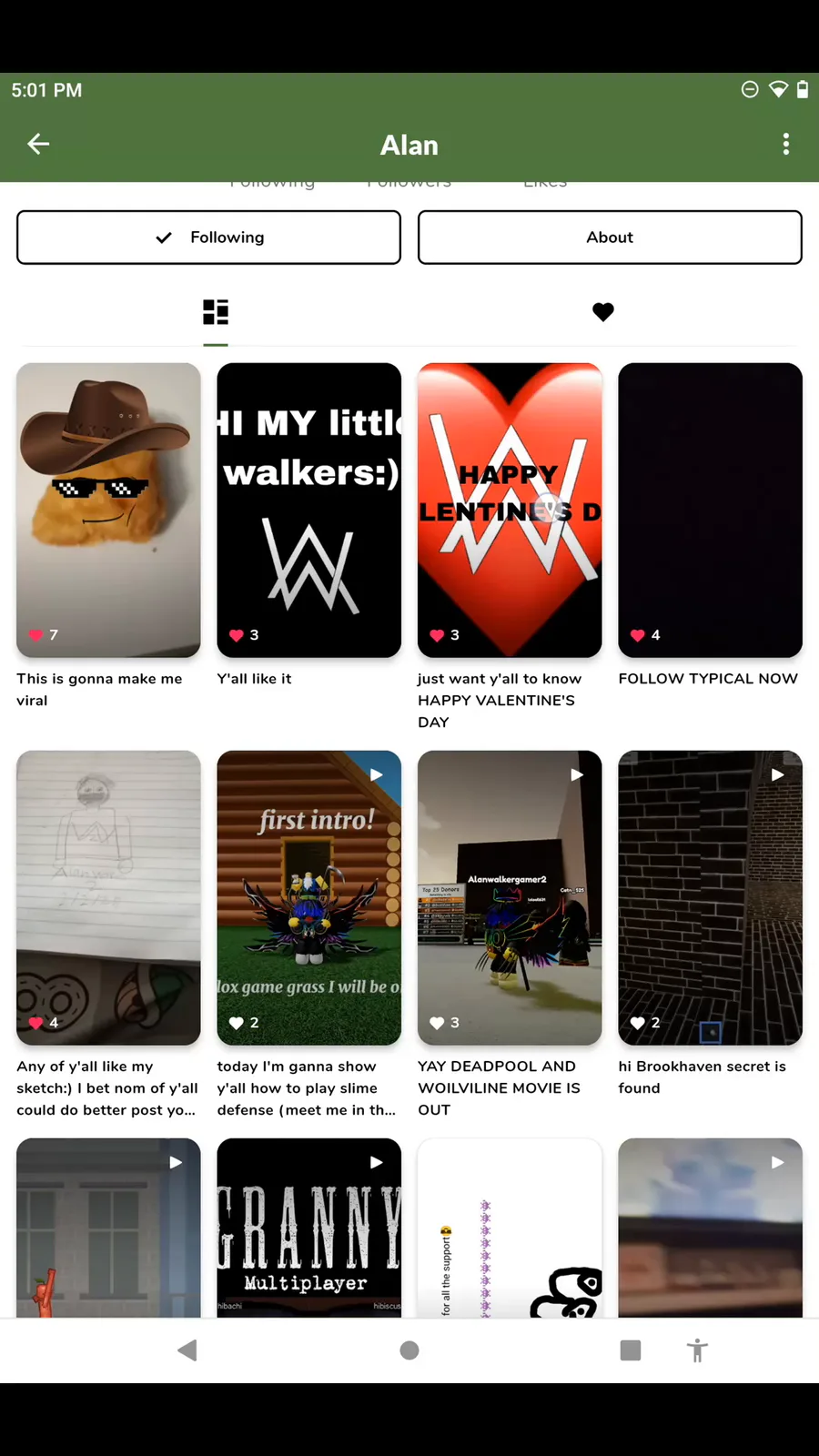Open the 'Y'all like it' post
Viewport: 819px width, 1456px height.
pos(308,510)
